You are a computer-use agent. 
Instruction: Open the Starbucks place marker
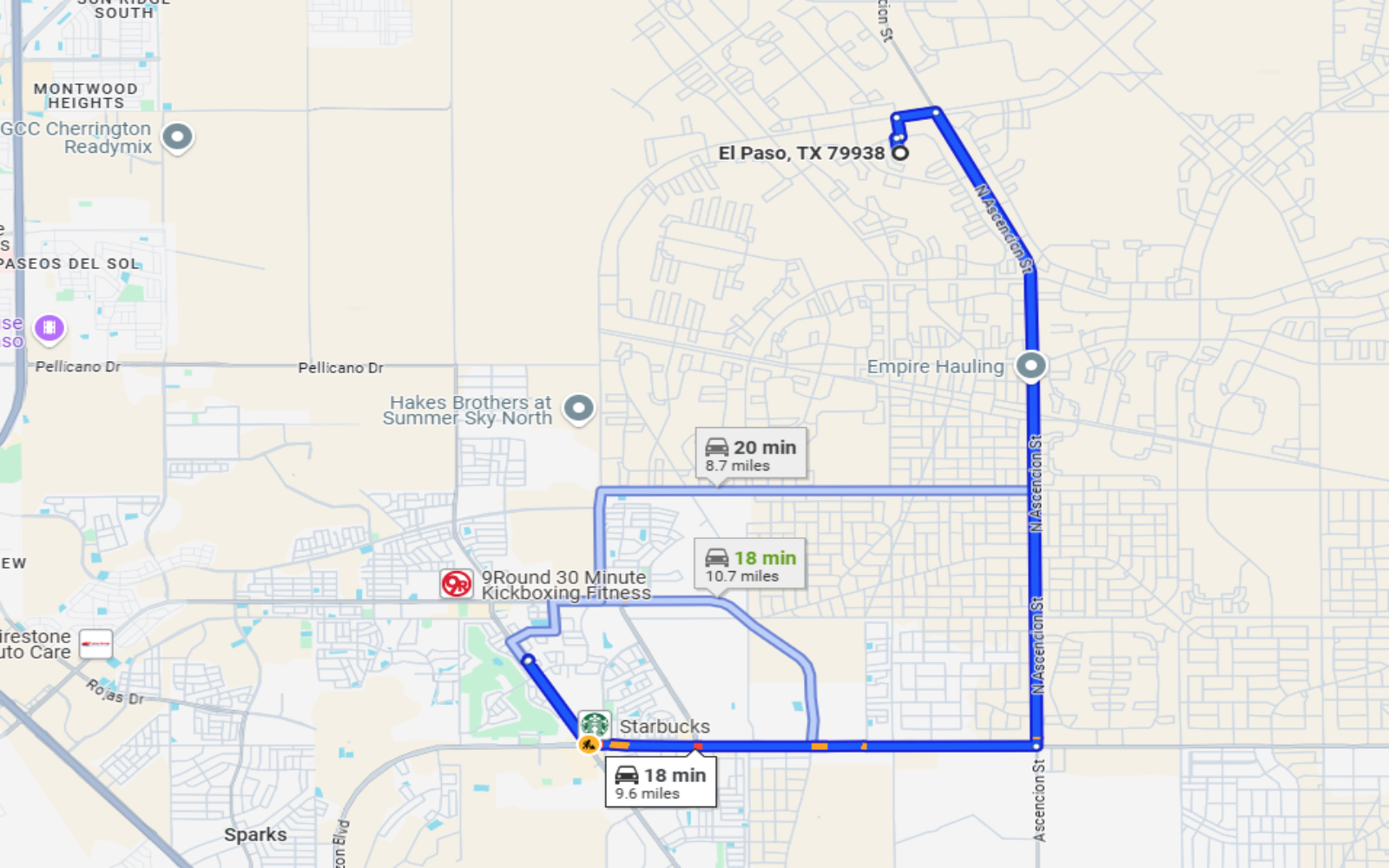coord(595,723)
